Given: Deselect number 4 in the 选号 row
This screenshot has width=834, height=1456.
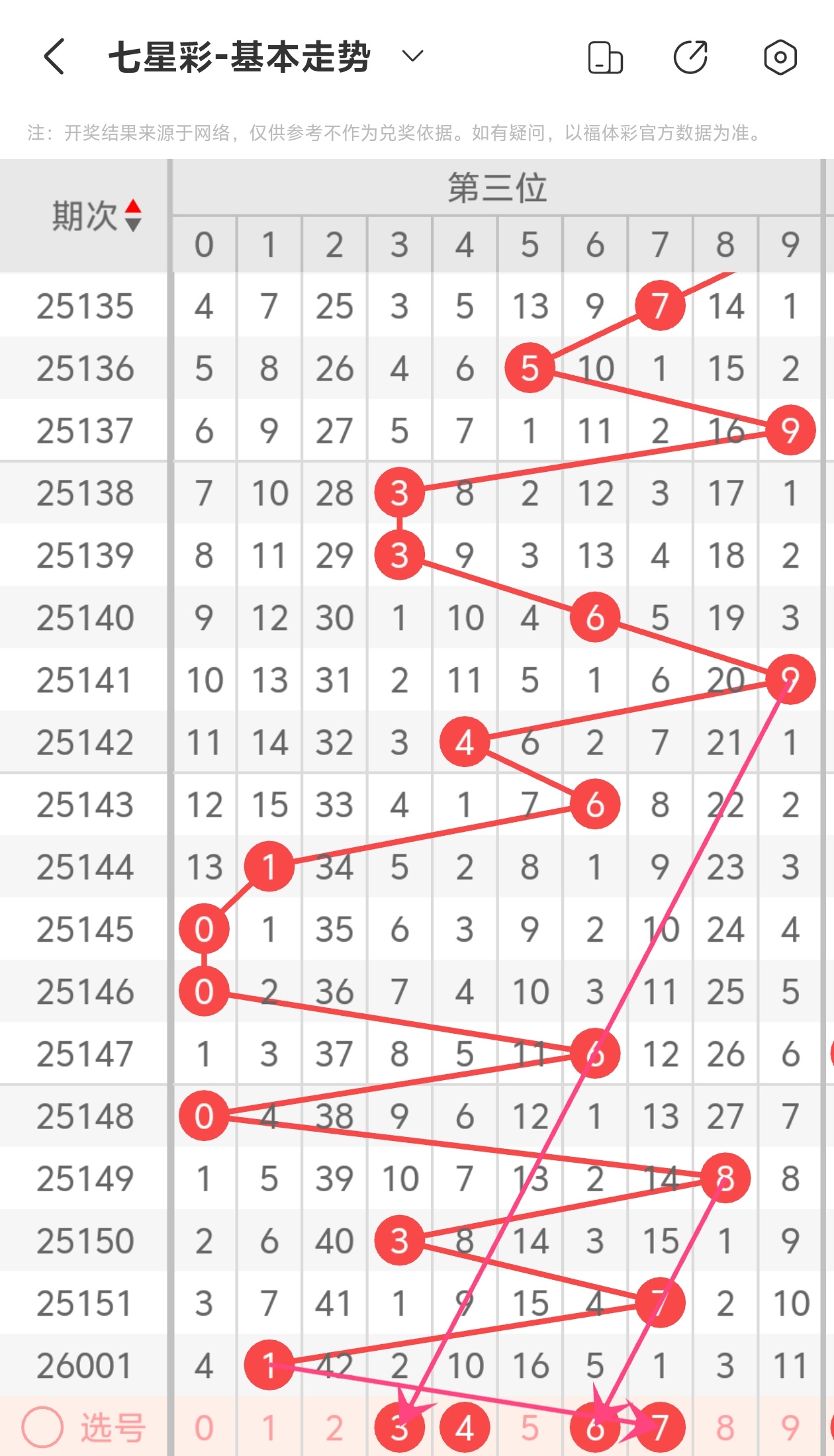Looking at the screenshot, I should pyautogui.click(x=465, y=1428).
